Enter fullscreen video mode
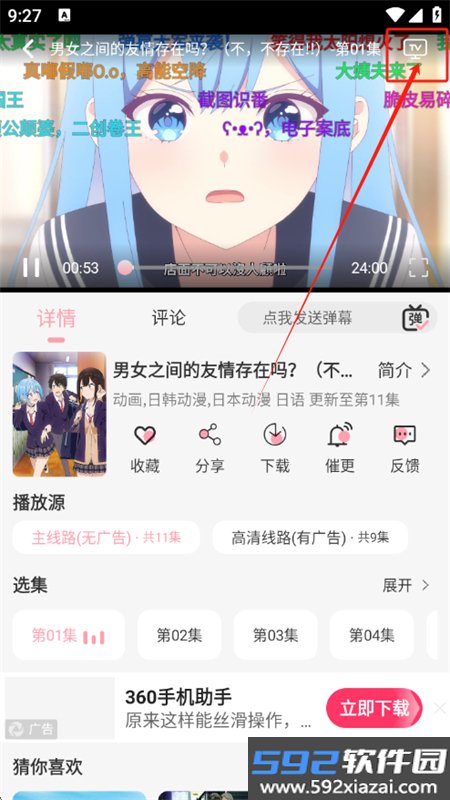450x800 pixels. pyautogui.click(x=418, y=267)
